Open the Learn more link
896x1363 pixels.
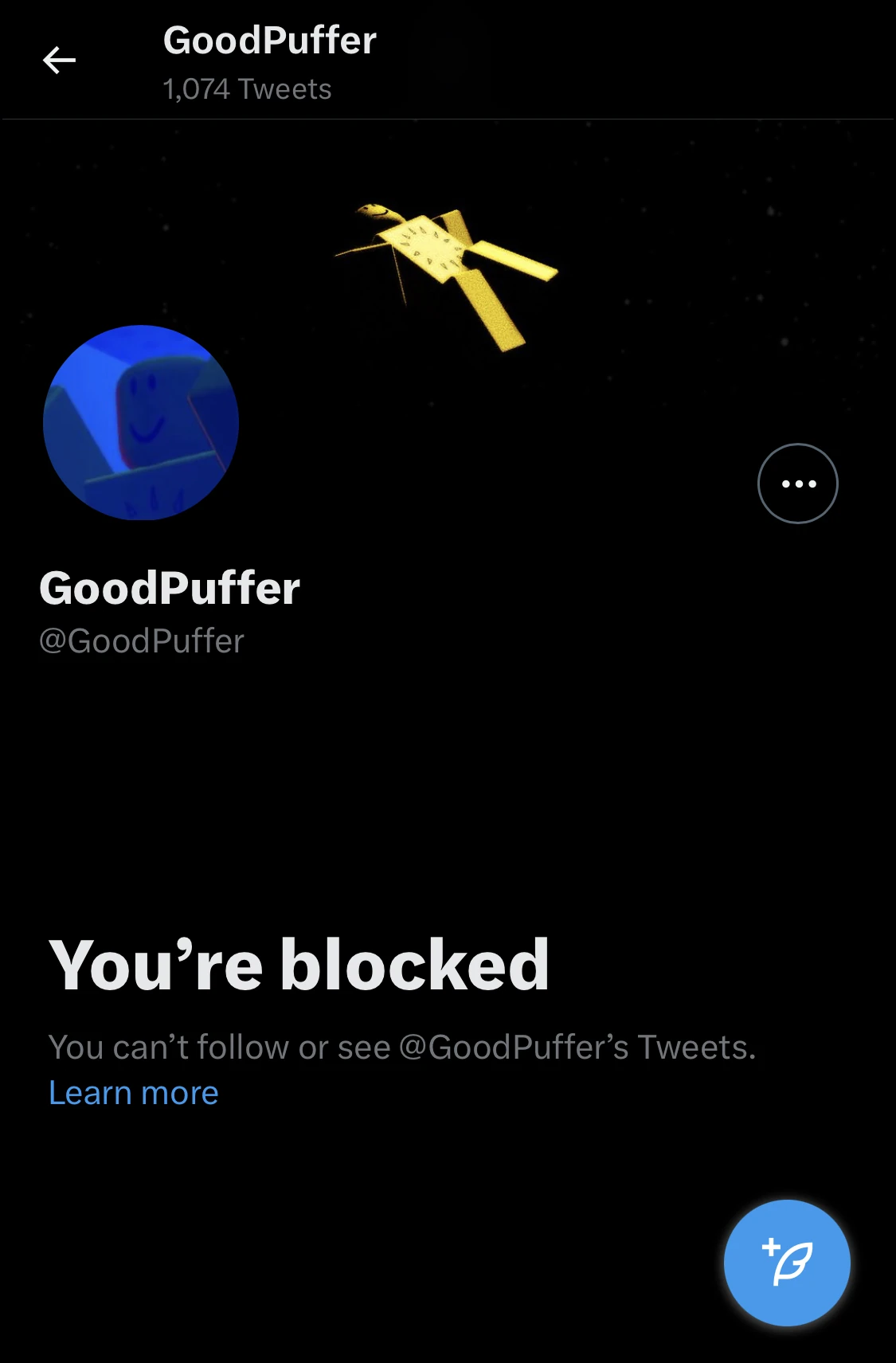click(132, 1093)
